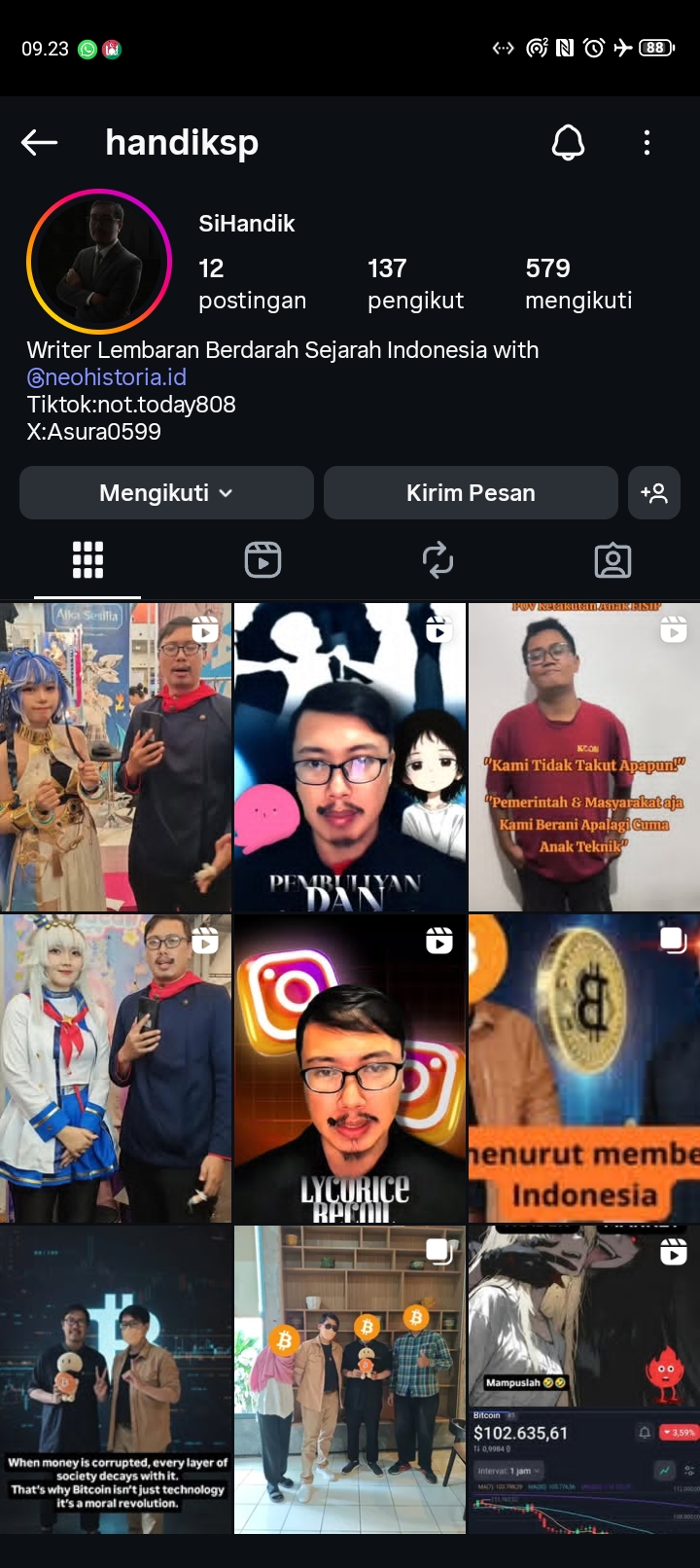Open the $102.635,61 Bitcoin price reel
The height and width of the screenshot is (1568, 700).
583,1379
